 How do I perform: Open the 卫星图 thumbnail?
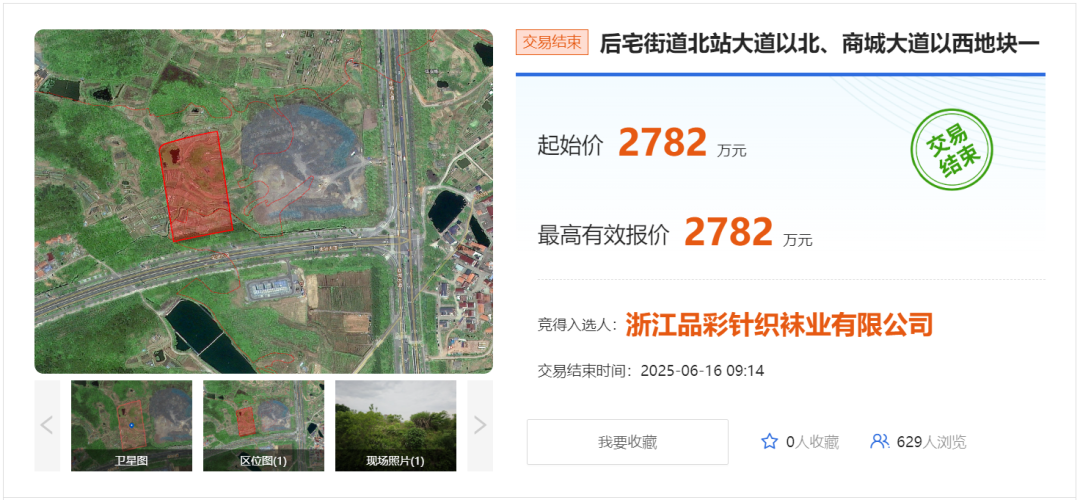pyautogui.click(x=131, y=425)
